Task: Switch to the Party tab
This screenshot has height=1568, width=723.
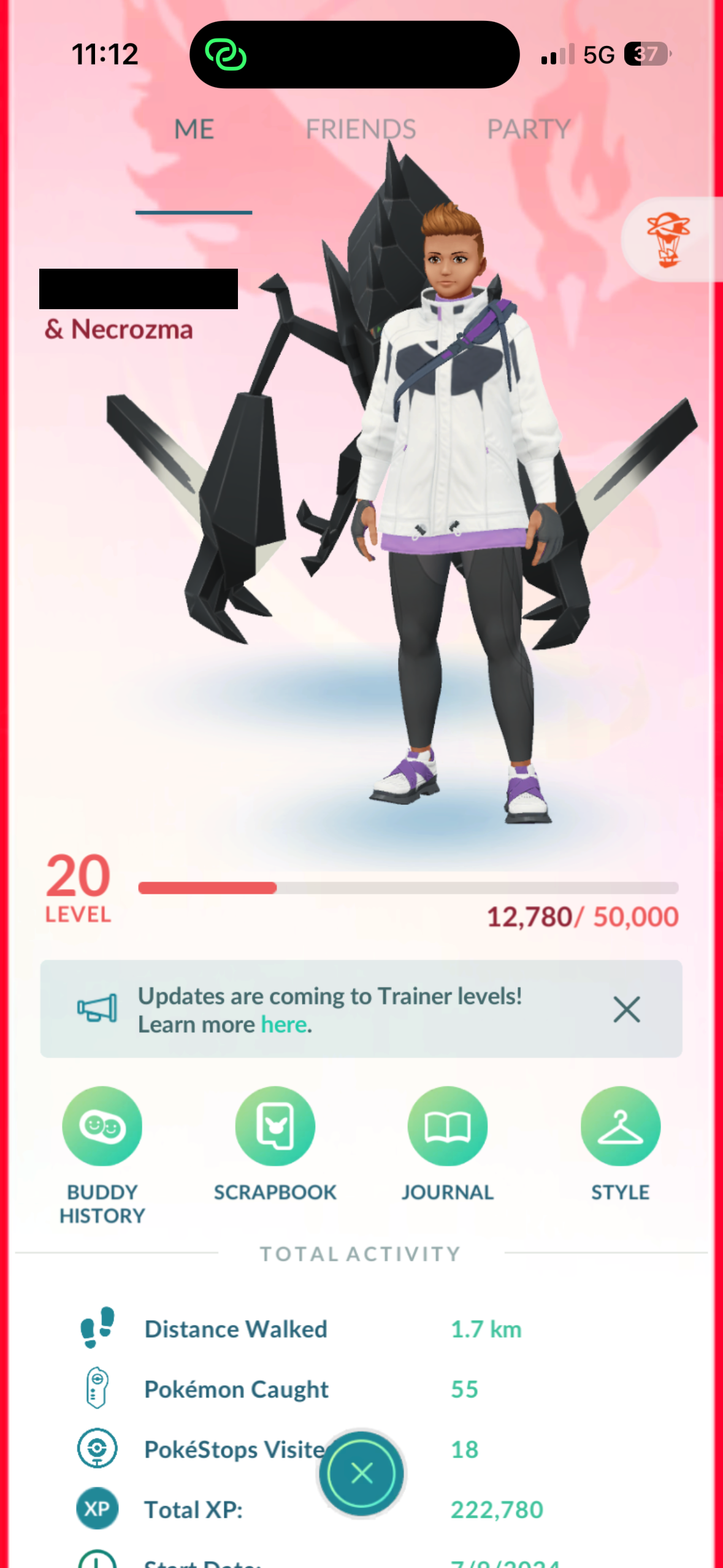Action: (x=529, y=129)
